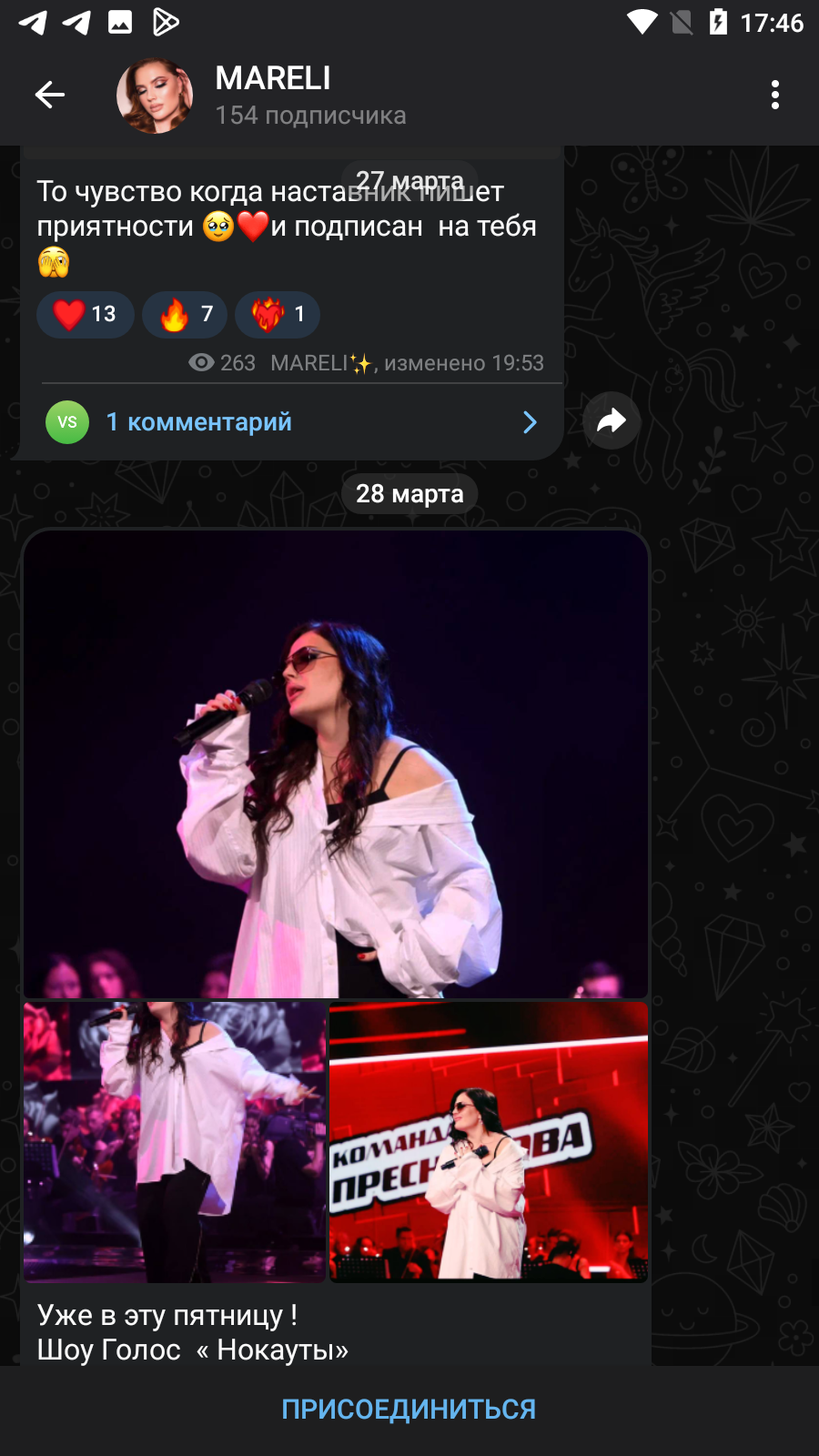Open the MARELI channel profile header
Screen dimensions: 819x1456
coord(309,96)
